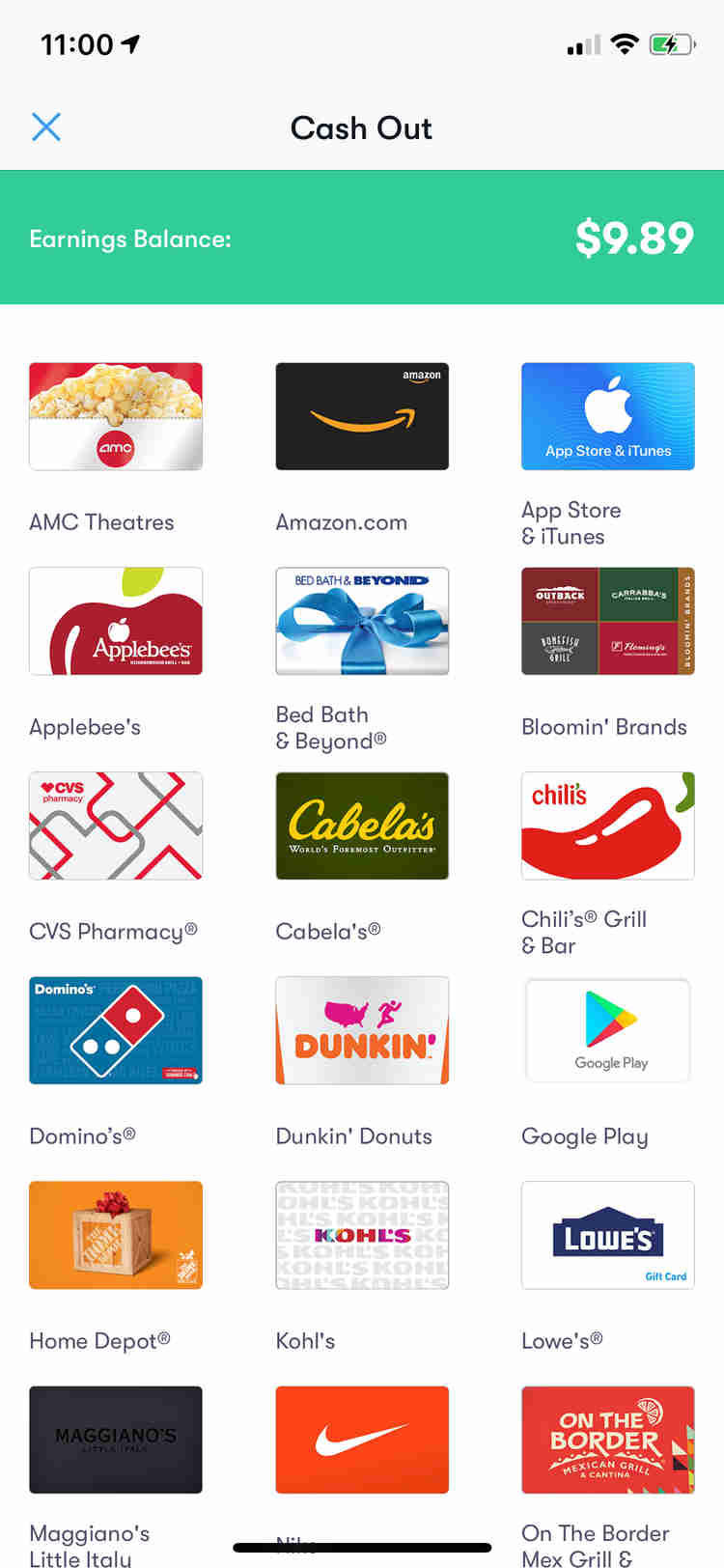Pick the Applebee's gift card
724x1568 pixels.
[x=116, y=621]
